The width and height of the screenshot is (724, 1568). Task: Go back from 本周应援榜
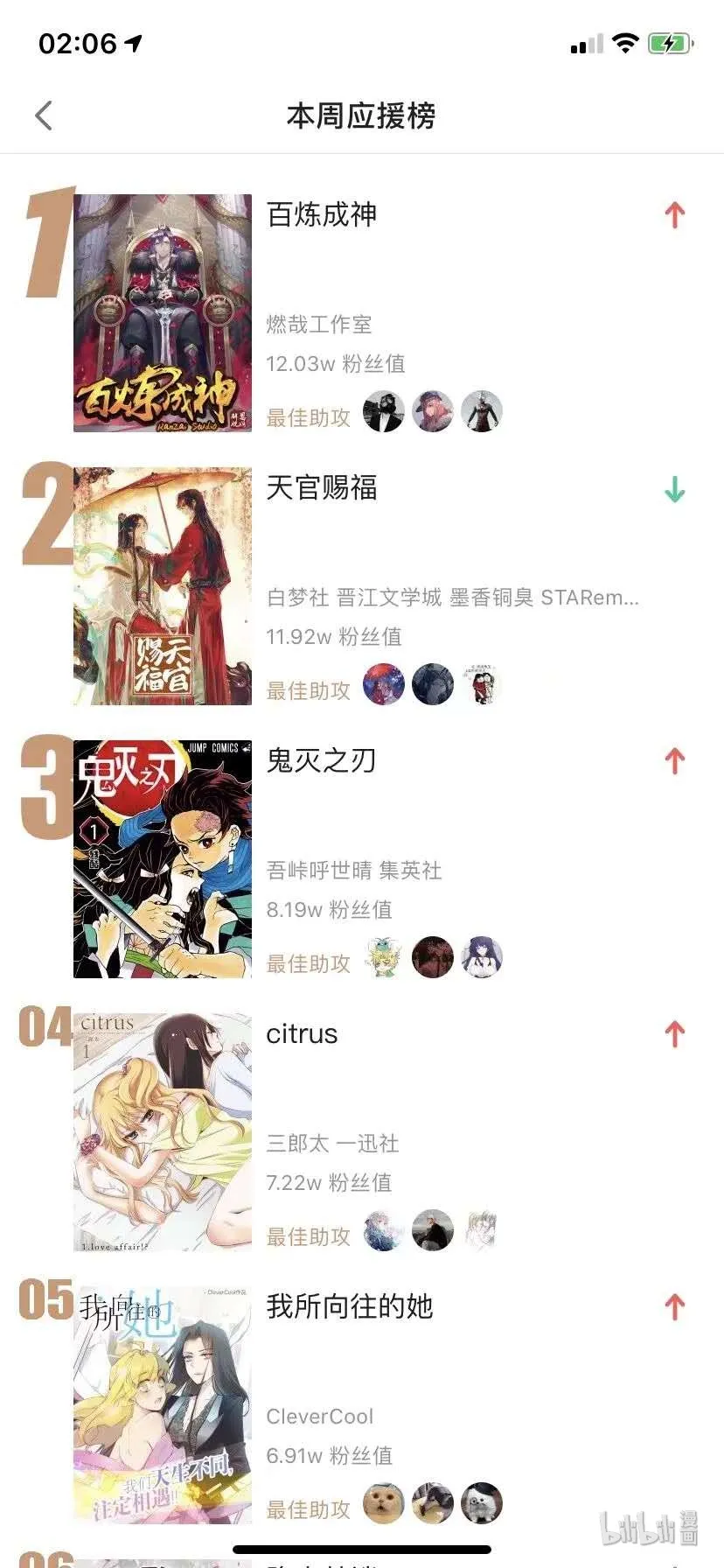[44, 115]
